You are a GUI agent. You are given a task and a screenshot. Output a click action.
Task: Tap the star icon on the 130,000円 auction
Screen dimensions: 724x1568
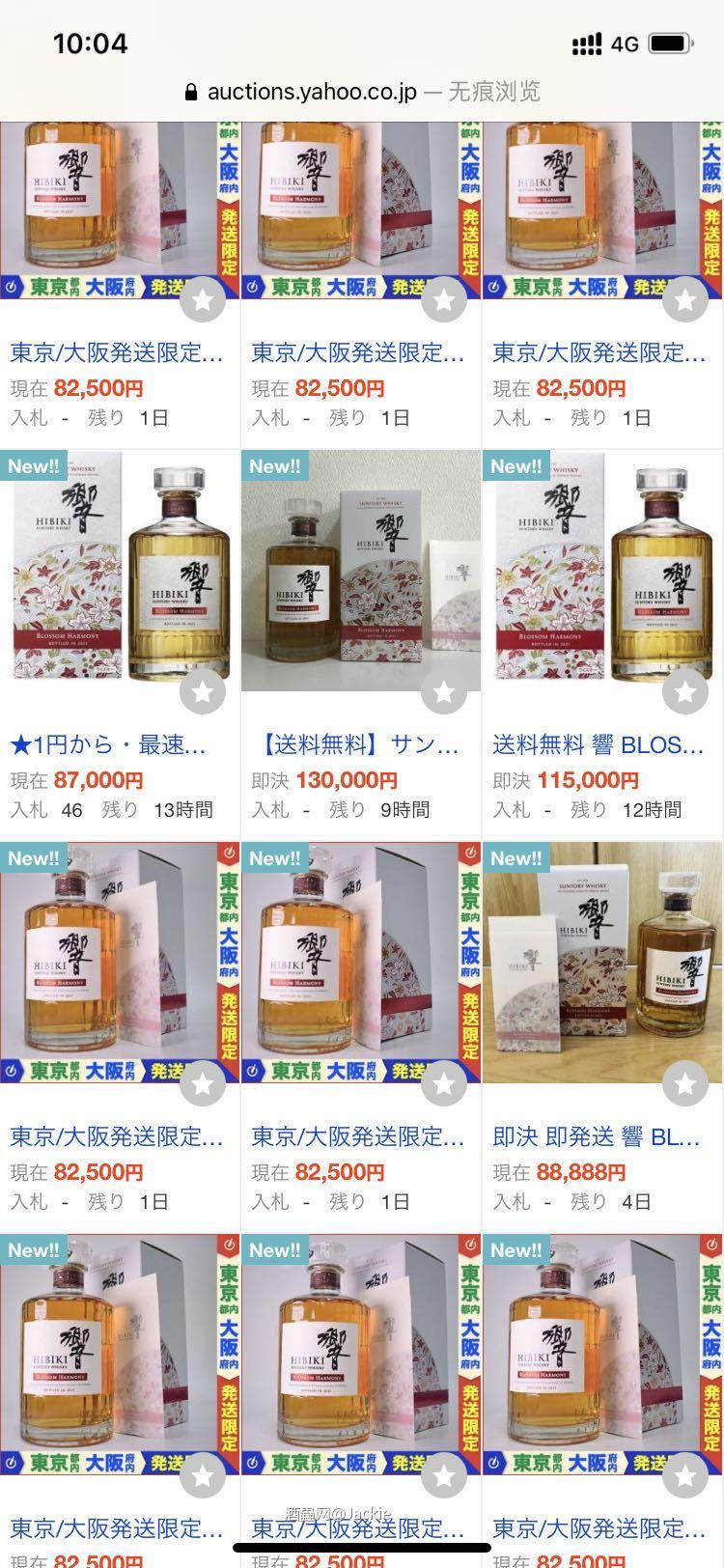click(x=444, y=692)
